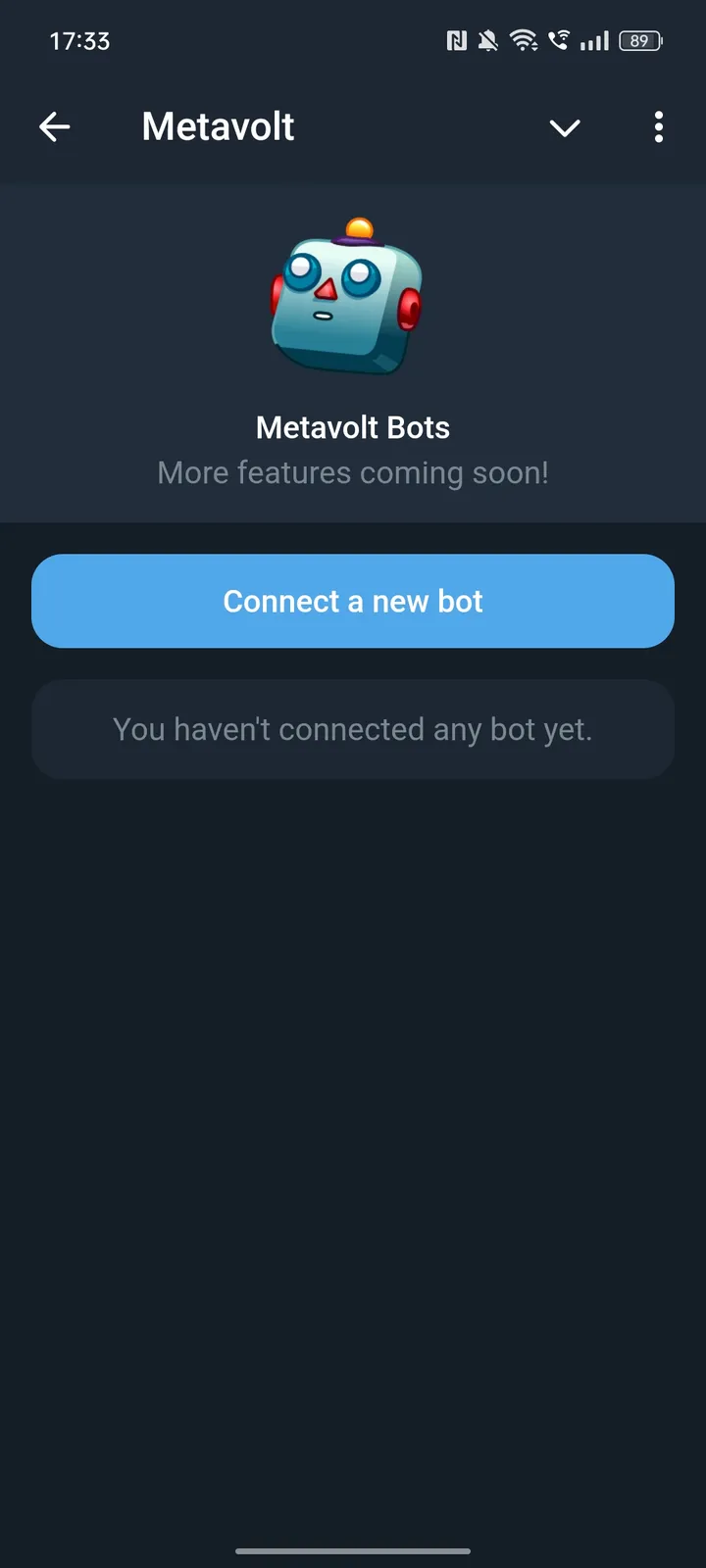The width and height of the screenshot is (706, 1568).
Task: Tap the empty bots list message
Action: [x=352, y=729]
